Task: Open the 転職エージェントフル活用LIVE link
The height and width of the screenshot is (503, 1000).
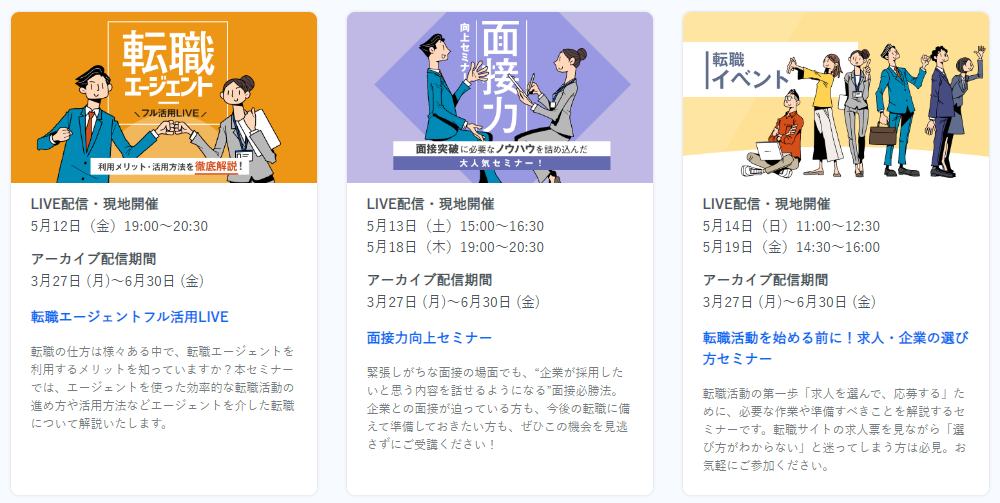Action: point(130,317)
